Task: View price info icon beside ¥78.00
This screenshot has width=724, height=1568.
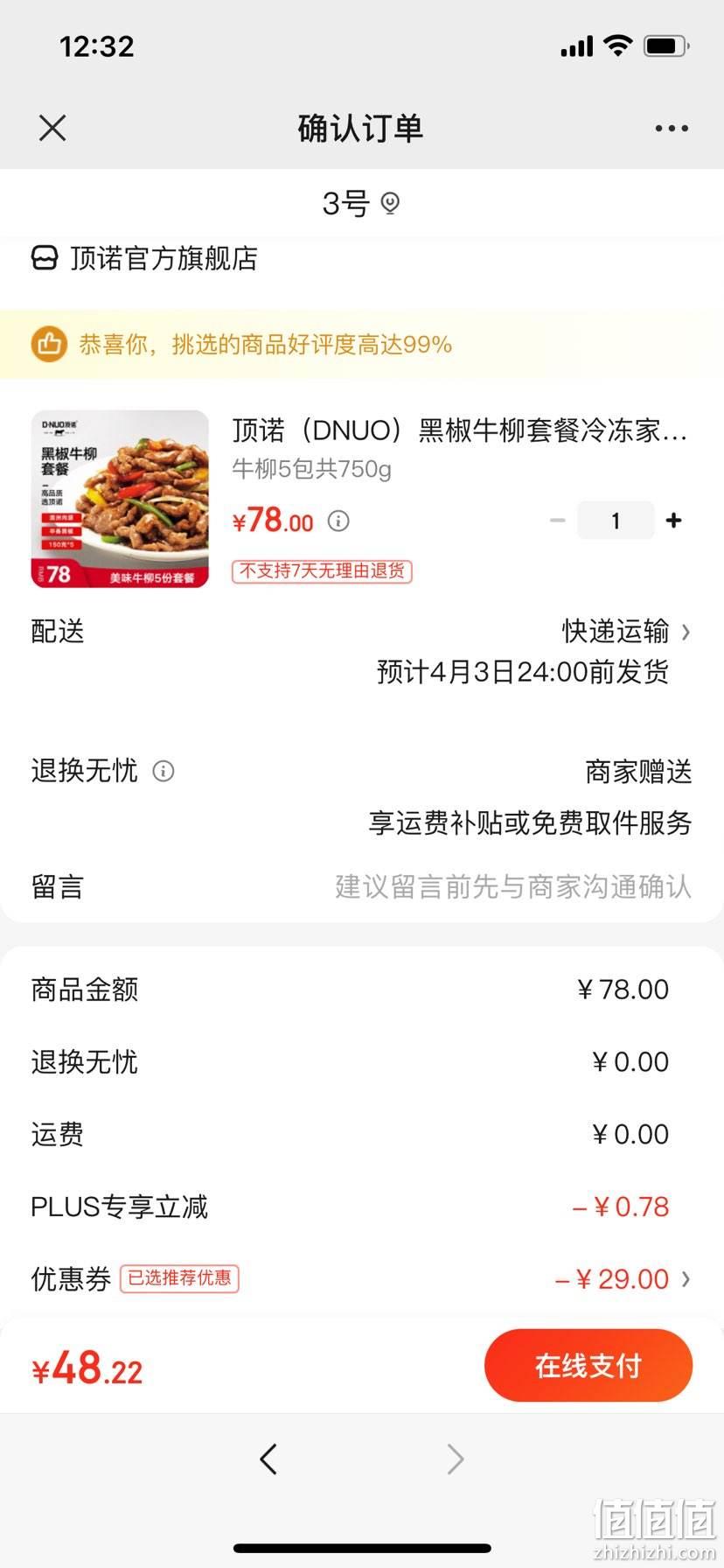Action: [338, 521]
